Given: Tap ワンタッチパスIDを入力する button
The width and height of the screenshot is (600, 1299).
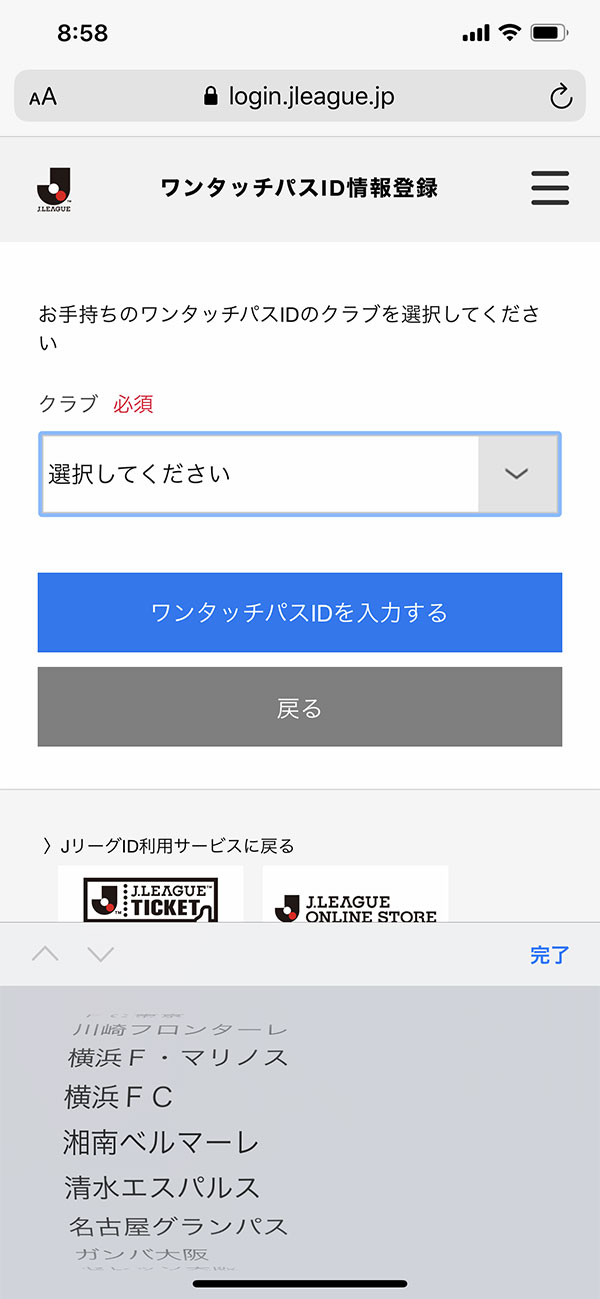Looking at the screenshot, I should pyautogui.click(x=300, y=612).
